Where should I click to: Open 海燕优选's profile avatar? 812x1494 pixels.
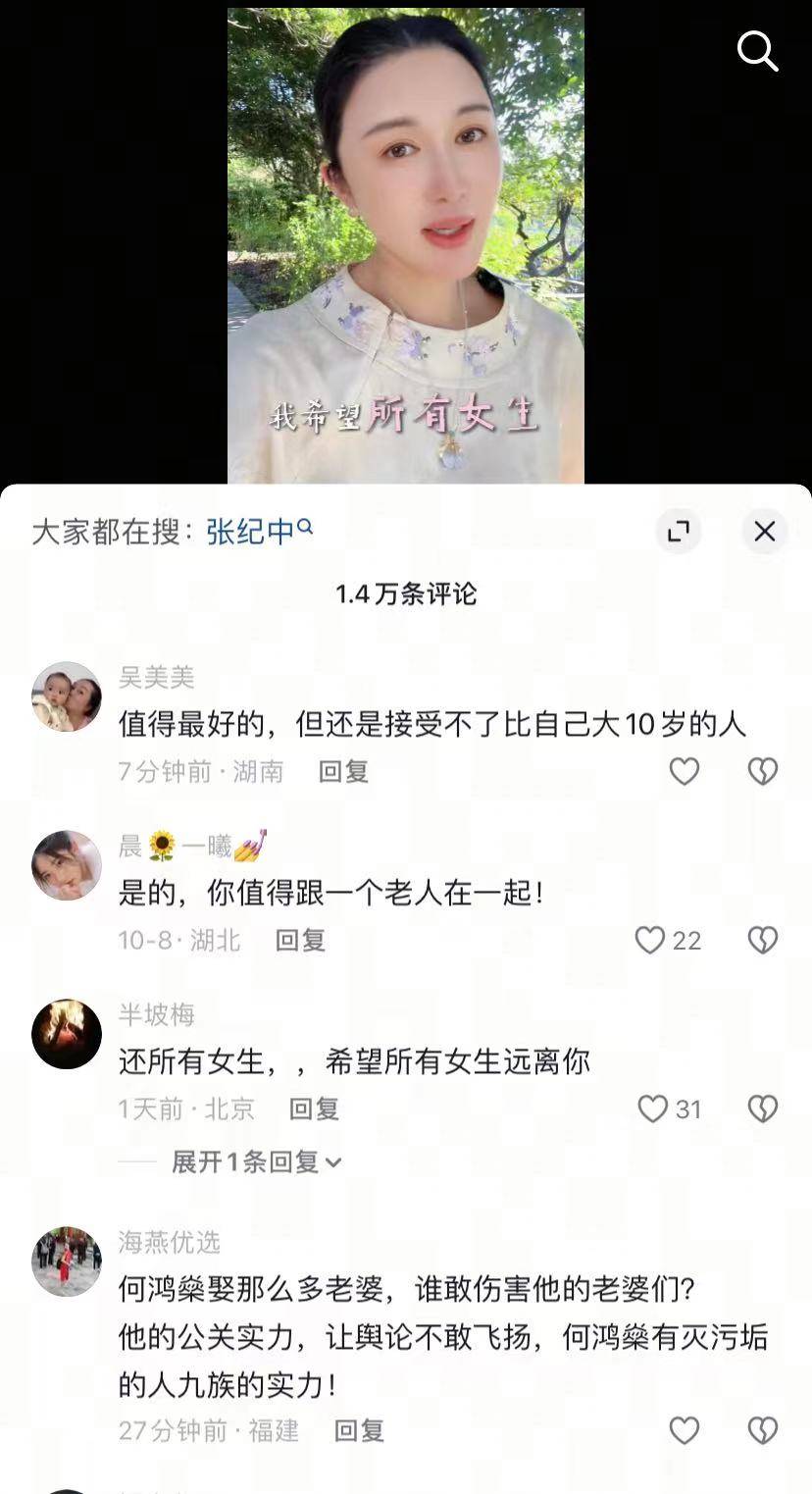(67, 1262)
